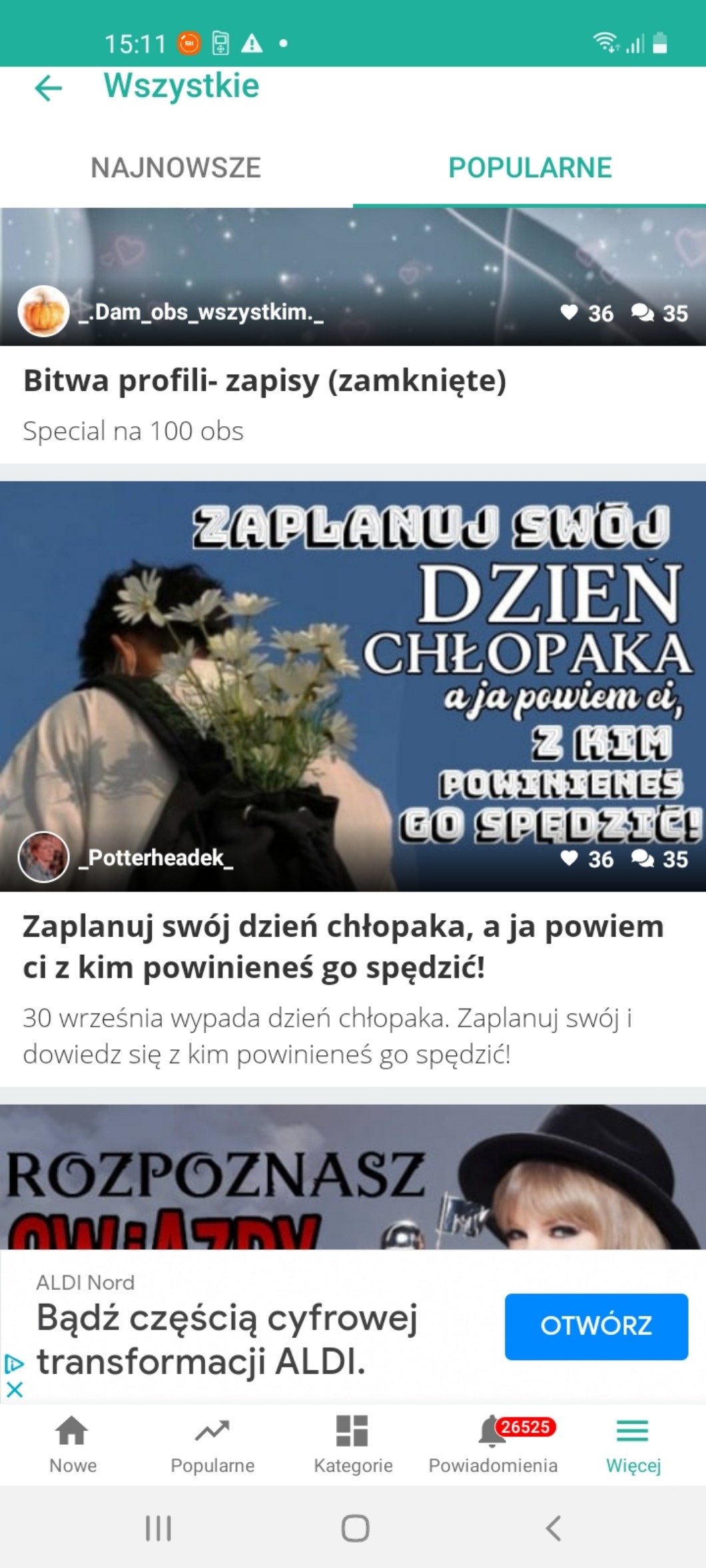Screen dimensions: 706x1568
Task: Open system recent apps
Action: (x=159, y=1527)
